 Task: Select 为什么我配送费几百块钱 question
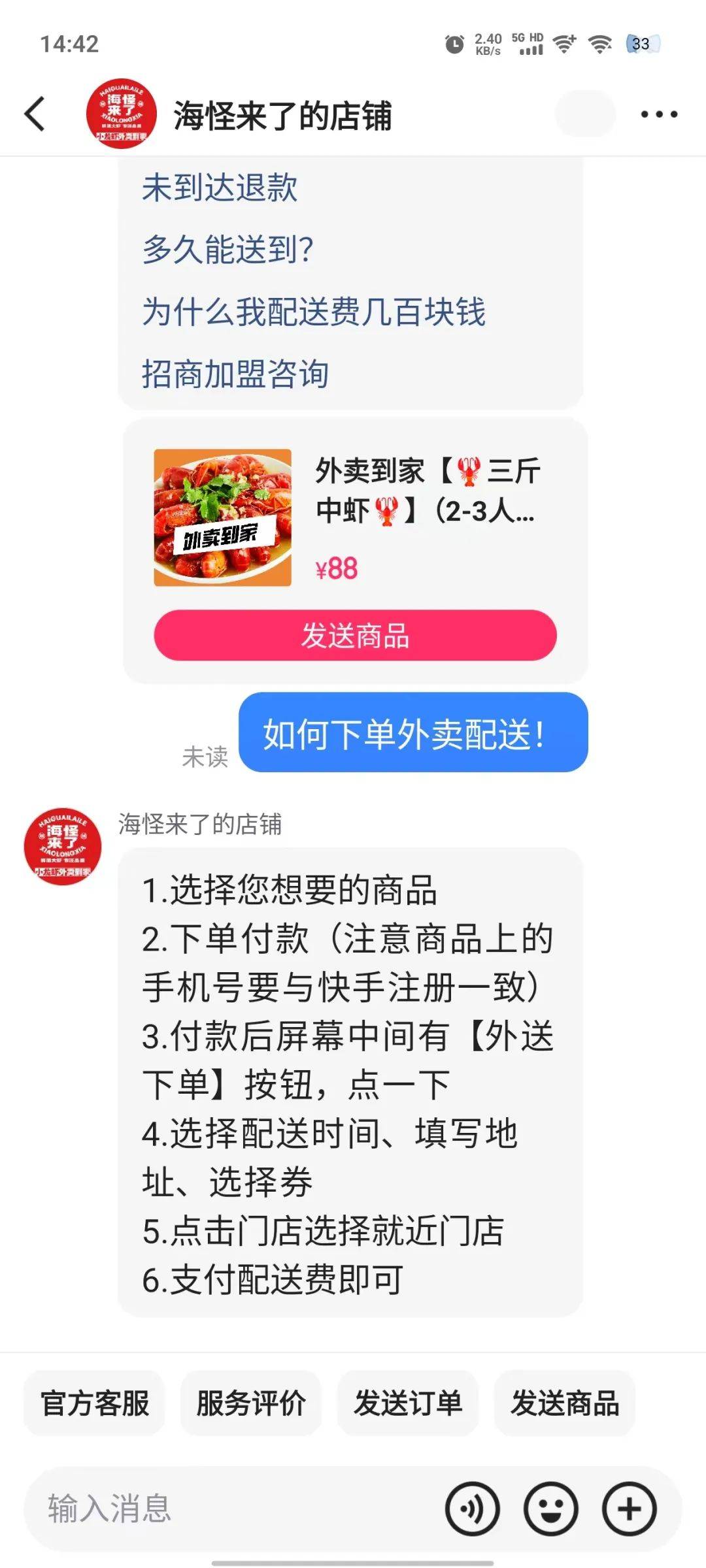click(x=314, y=312)
